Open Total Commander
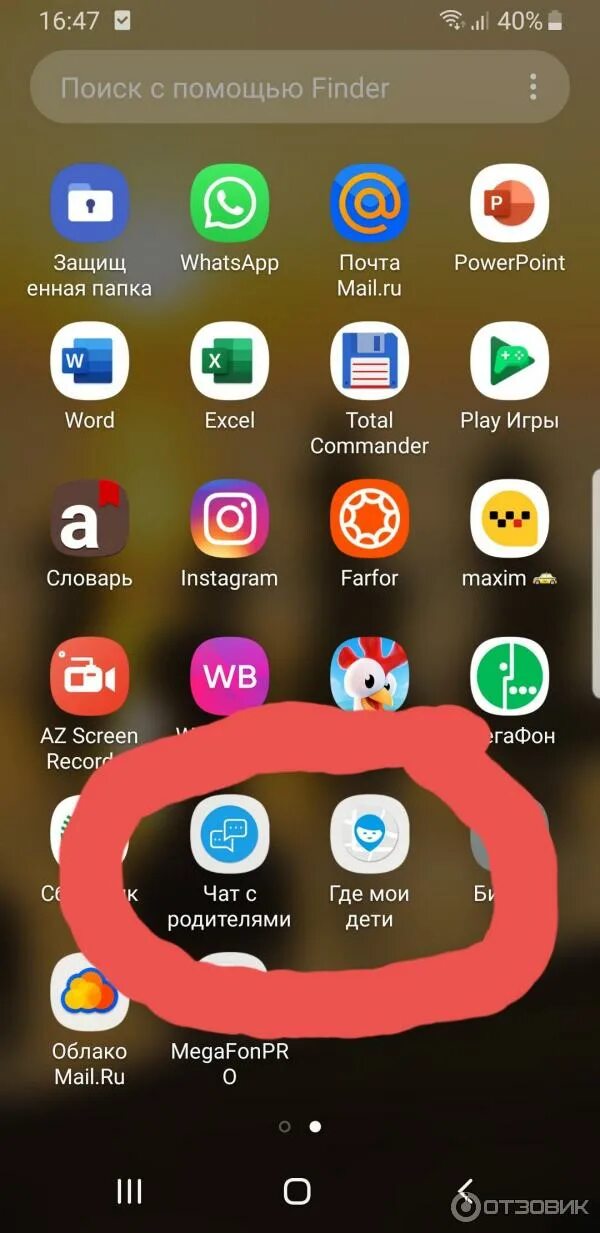This screenshot has width=600, height=1233. (x=369, y=361)
